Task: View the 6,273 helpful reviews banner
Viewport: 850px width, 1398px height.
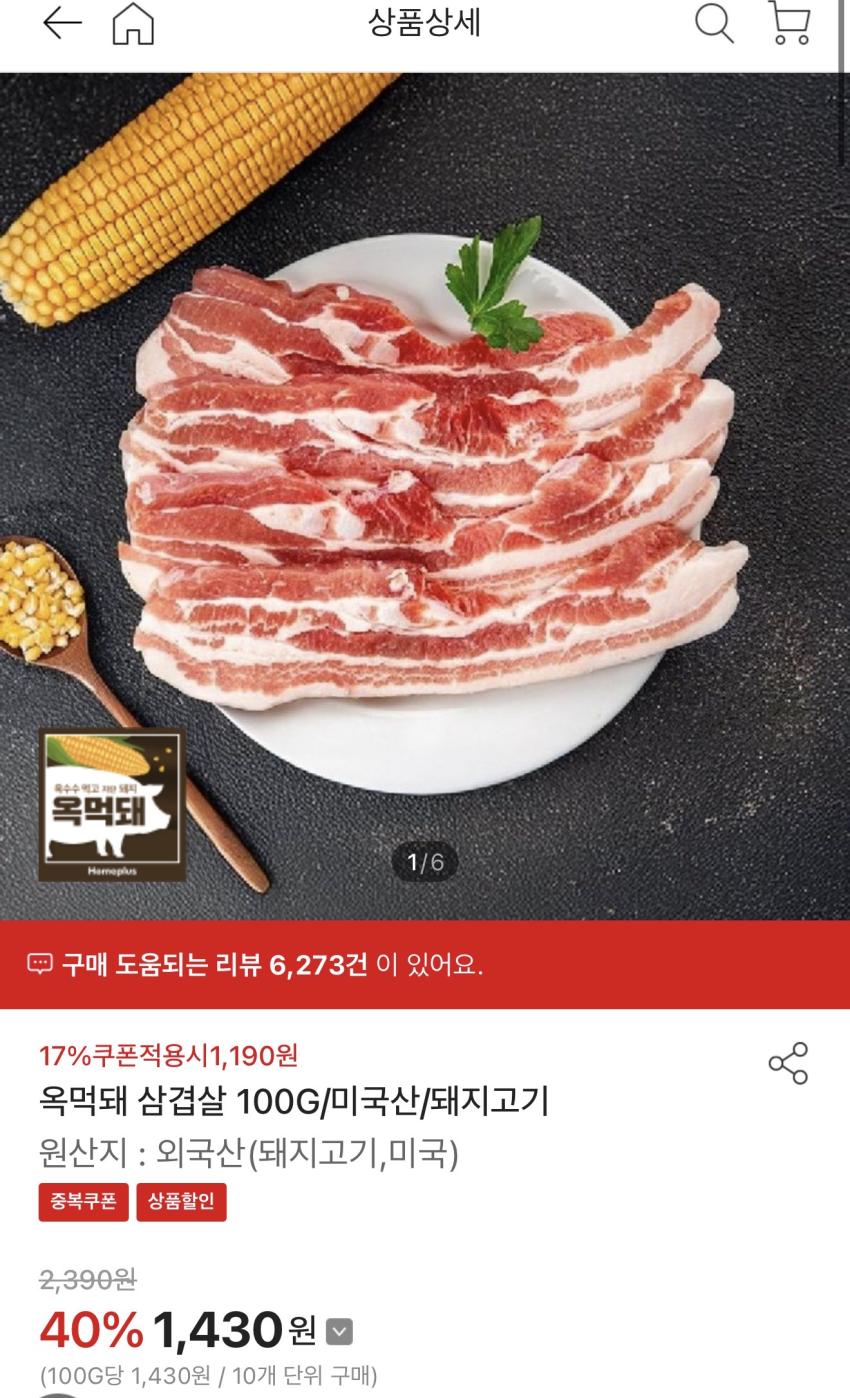Action: pyautogui.click(x=425, y=965)
